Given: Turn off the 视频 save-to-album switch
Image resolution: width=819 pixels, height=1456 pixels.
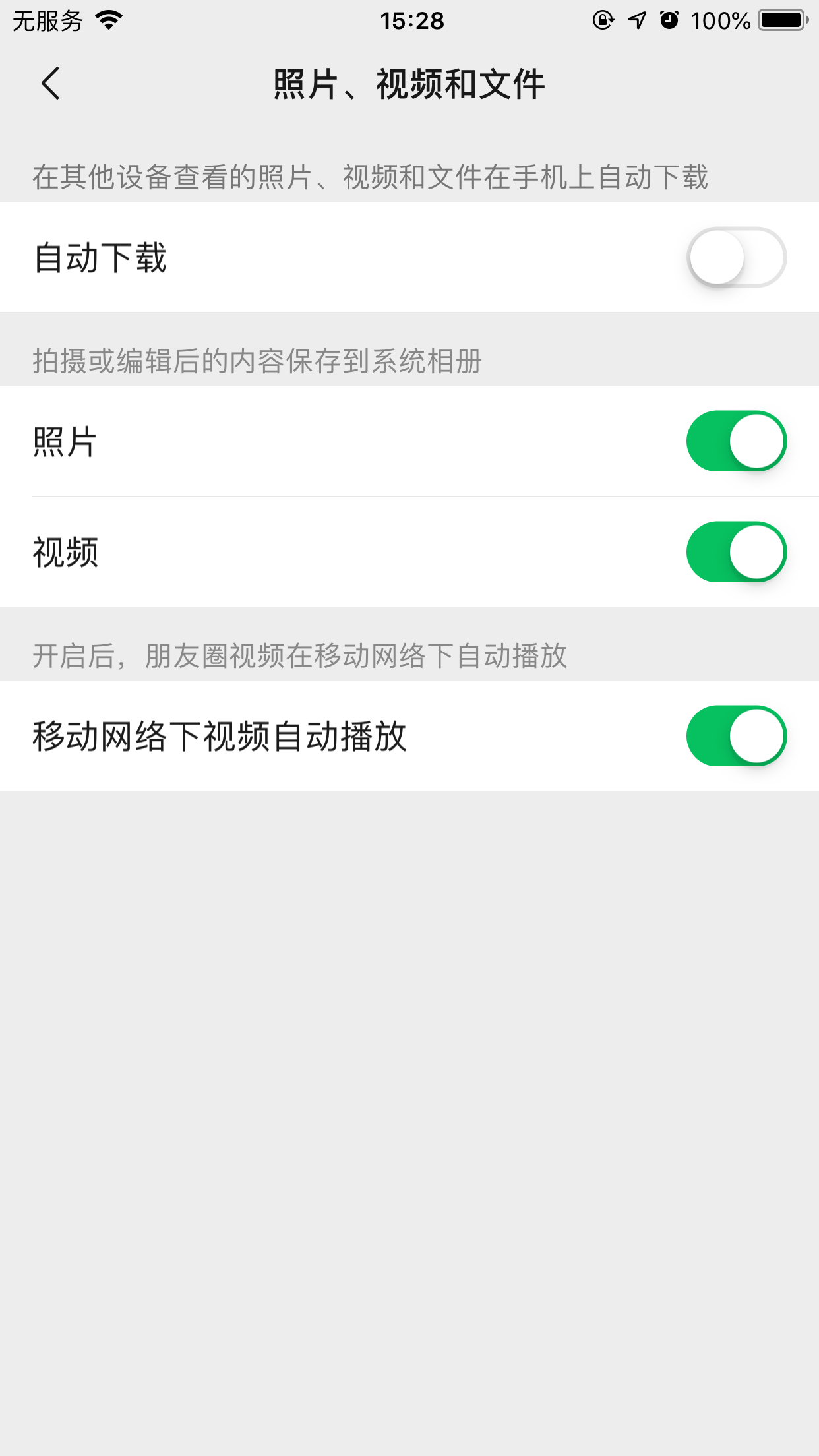Looking at the screenshot, I should coord(737,552).
